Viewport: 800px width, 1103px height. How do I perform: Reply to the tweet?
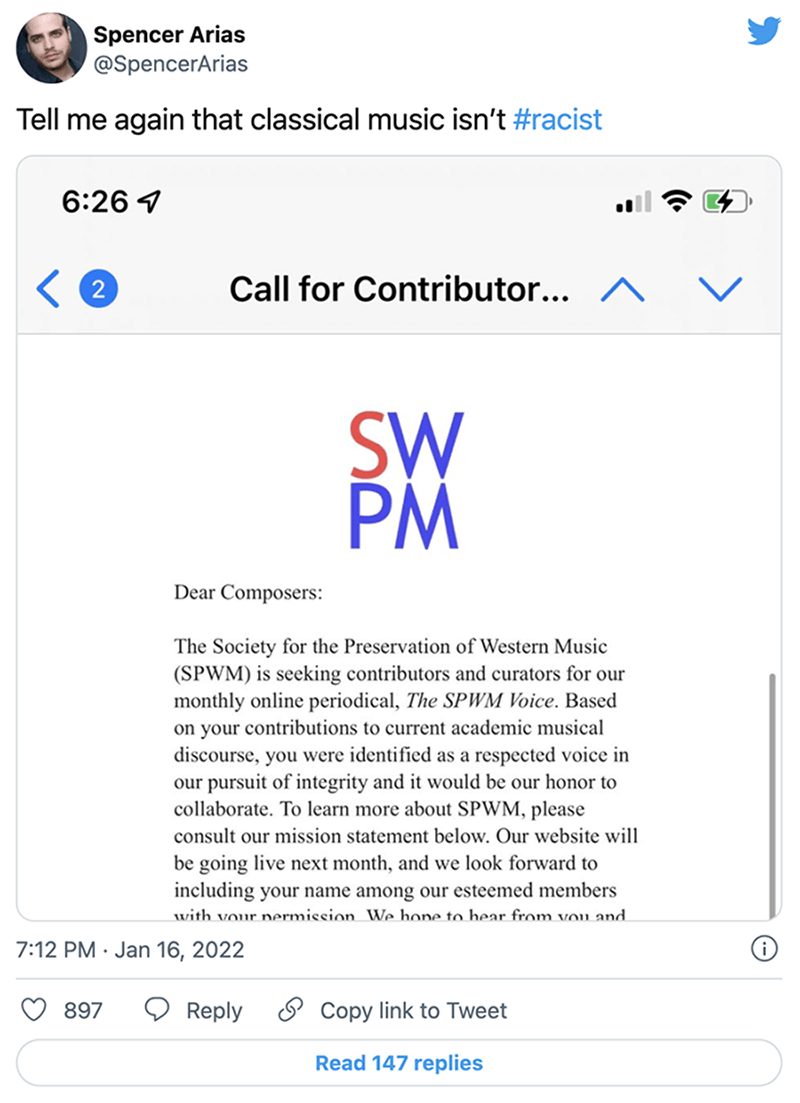pyautogui.click(x=194, y=1010)
